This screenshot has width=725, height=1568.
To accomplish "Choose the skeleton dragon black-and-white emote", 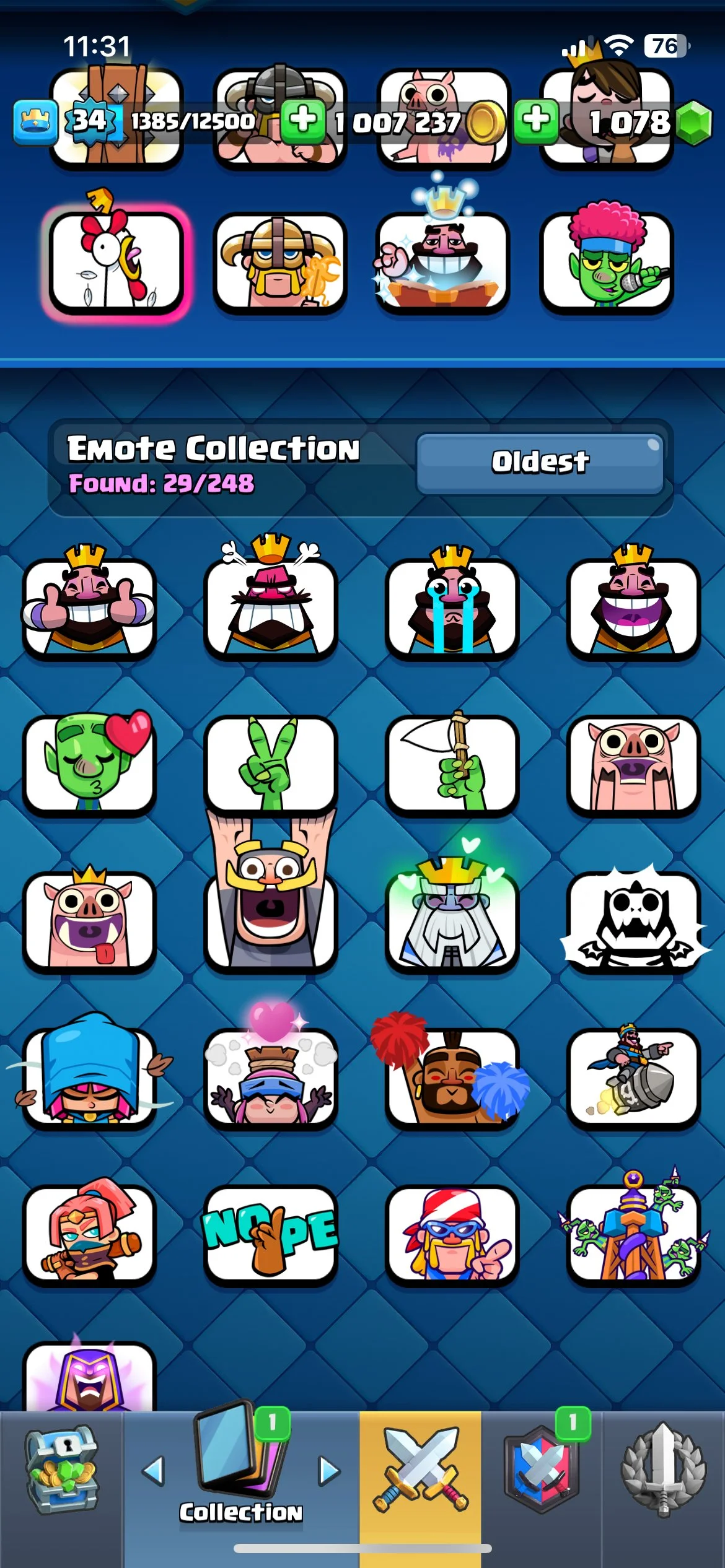I will [633, 920].
